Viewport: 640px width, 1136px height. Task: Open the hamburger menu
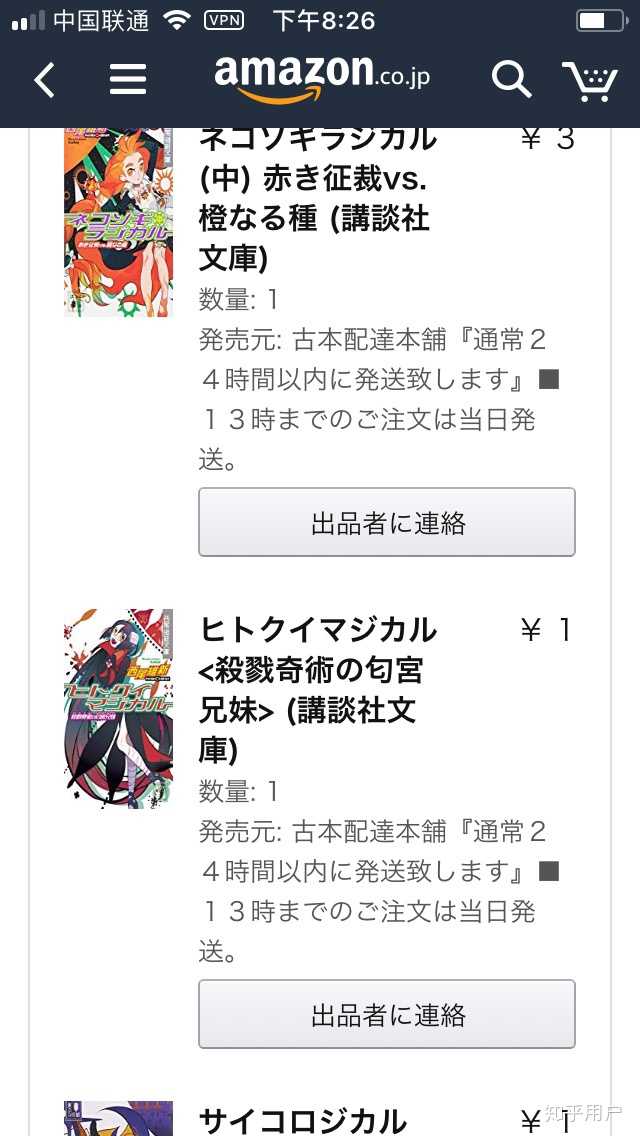[x=128, y=79]
